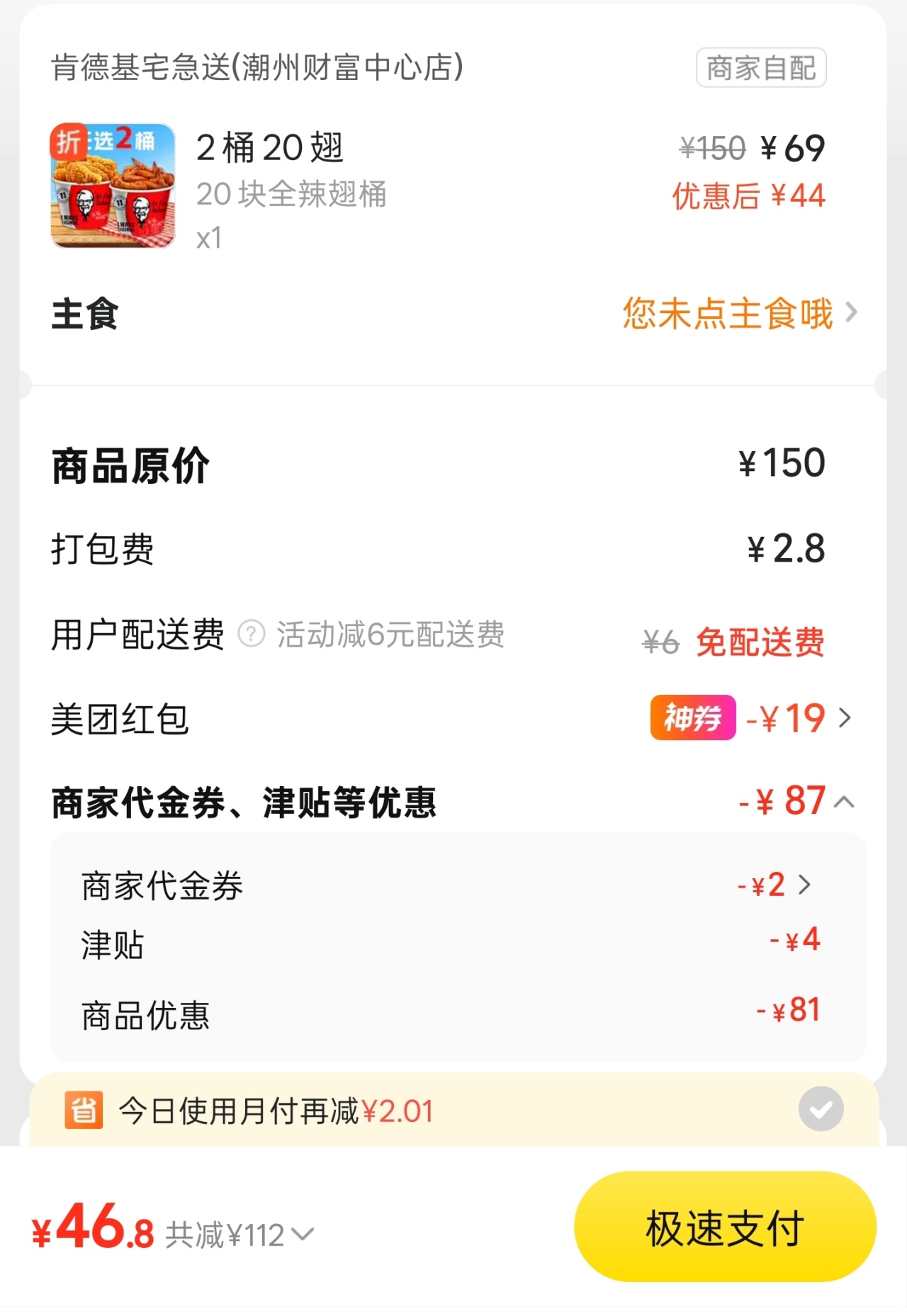Open the 商家代金券 voucher options
907x1316 pixels.
[x=774, y=885]
